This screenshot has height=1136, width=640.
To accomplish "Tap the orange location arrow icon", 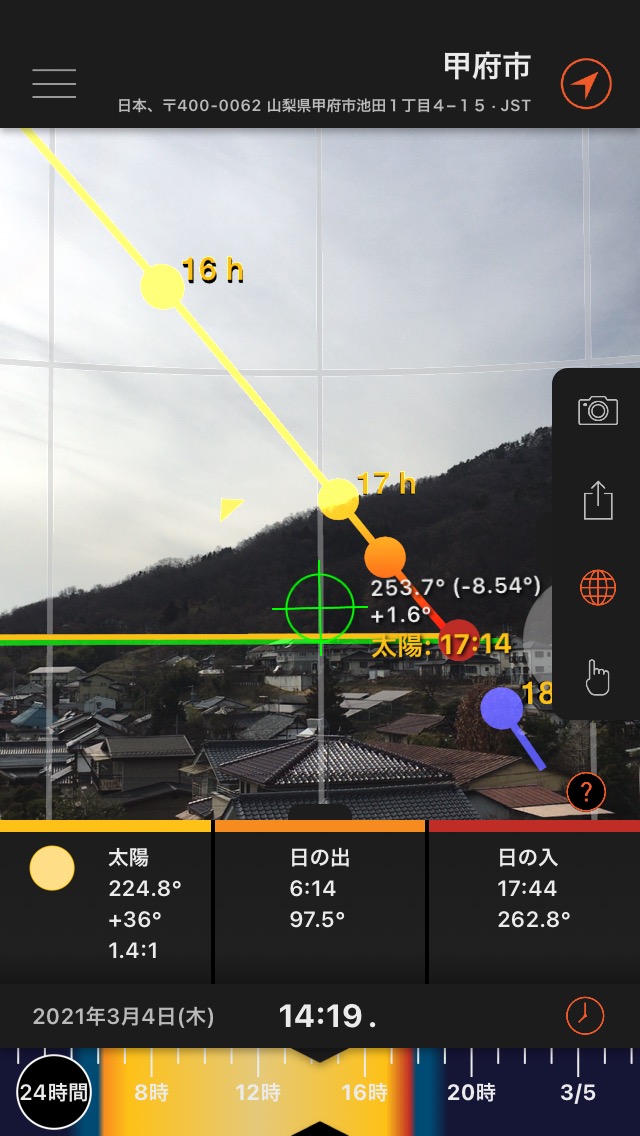I will 586,84.
